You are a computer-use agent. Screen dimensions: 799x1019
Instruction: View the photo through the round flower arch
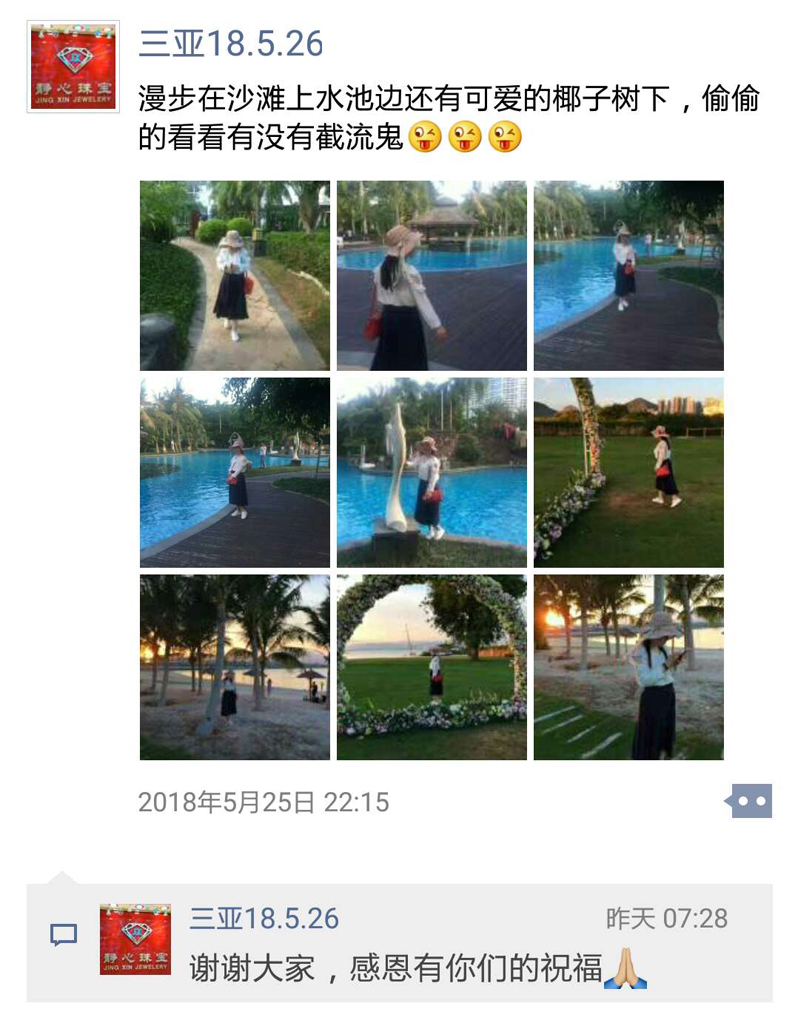(431, 667)
